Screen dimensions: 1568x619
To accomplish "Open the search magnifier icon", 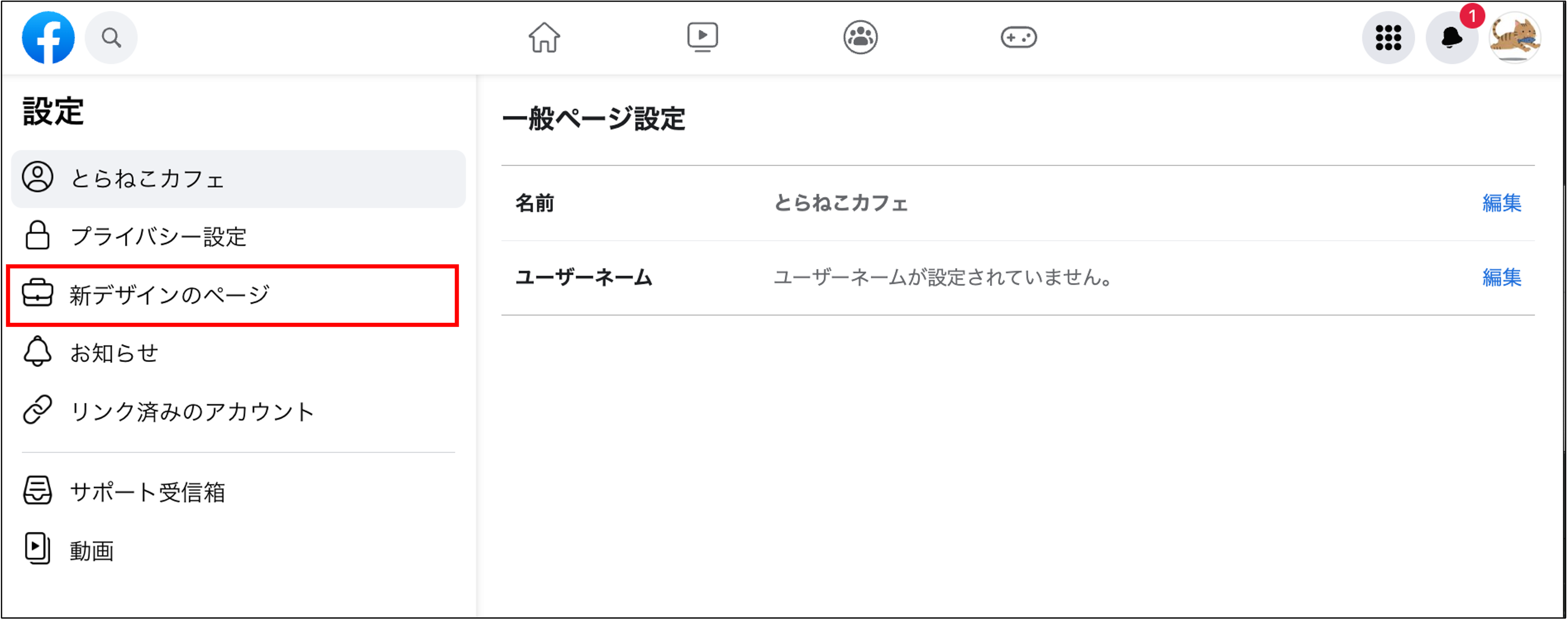I will [111, 38].
